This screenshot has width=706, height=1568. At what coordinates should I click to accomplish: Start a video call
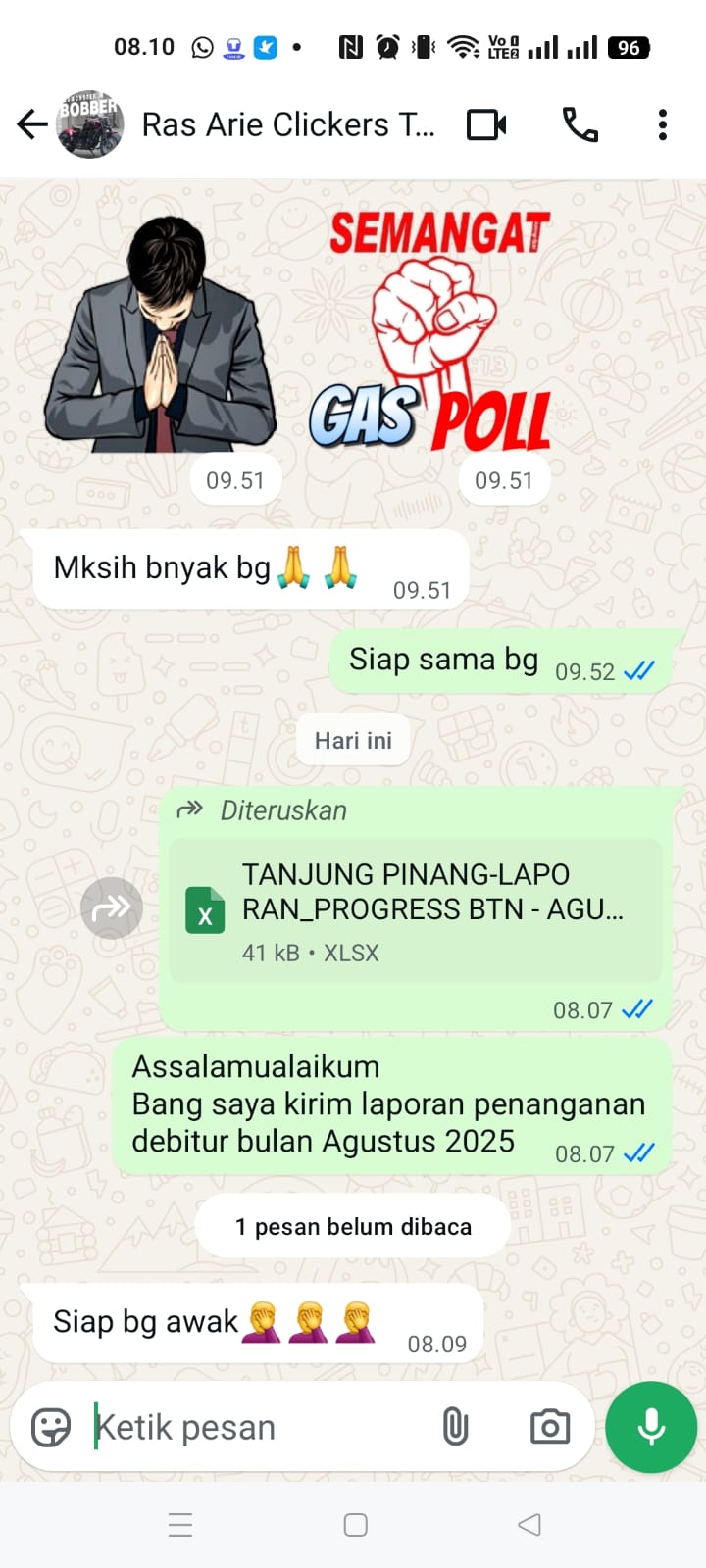[x=486, y=125]
